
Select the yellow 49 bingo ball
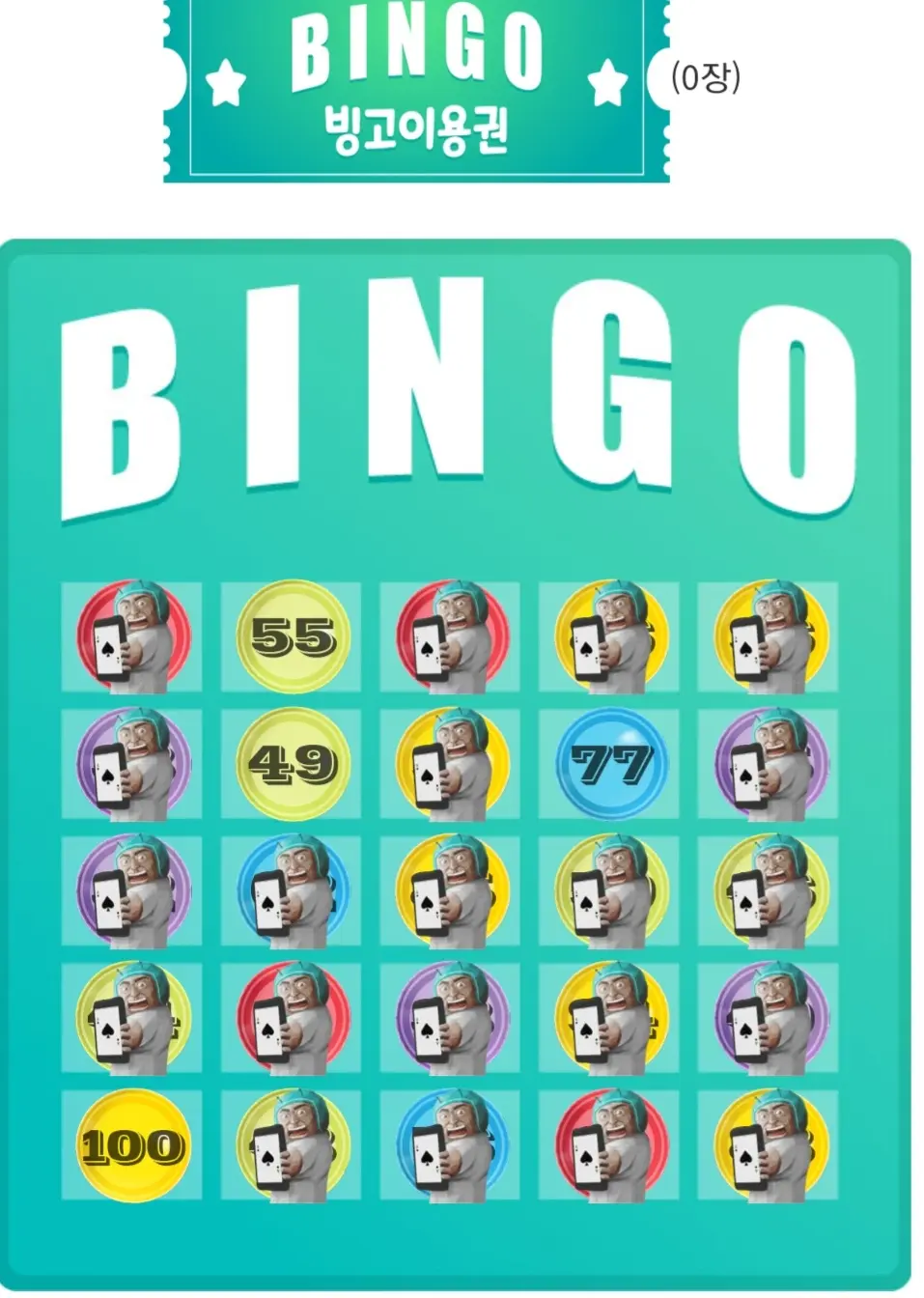[292, 764]
